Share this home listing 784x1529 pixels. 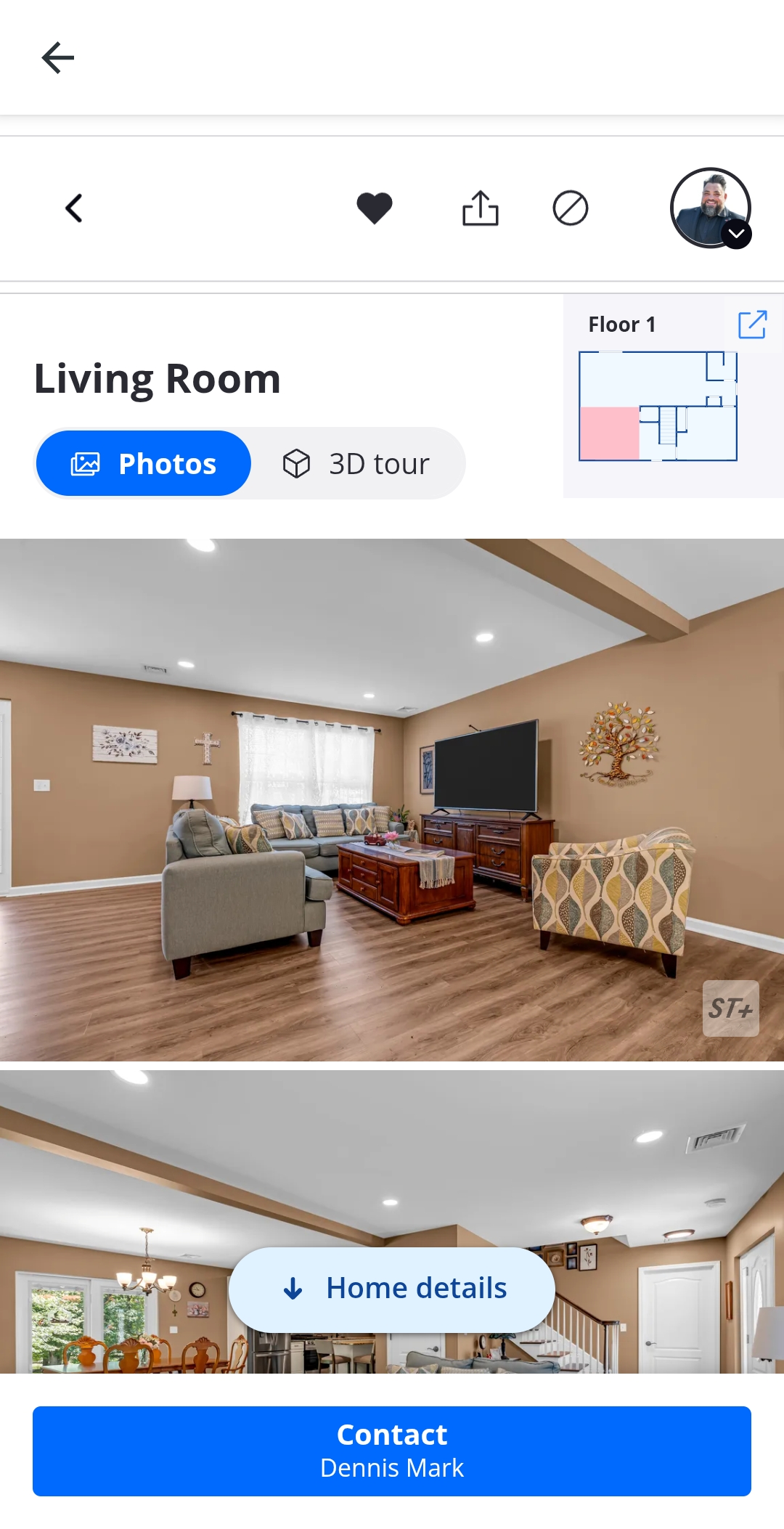point(481,208)
